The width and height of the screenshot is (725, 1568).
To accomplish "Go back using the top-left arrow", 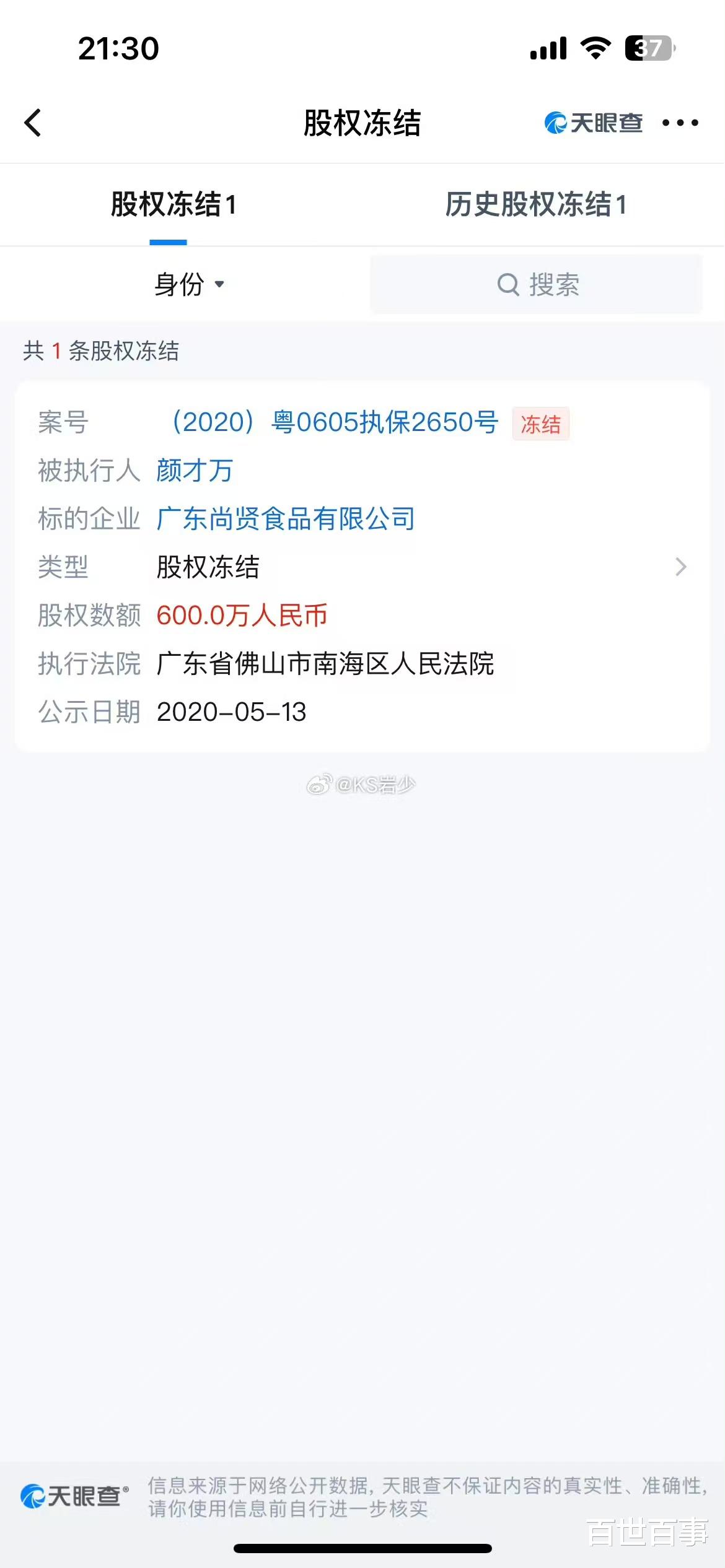I will click(x=33, y=123).
